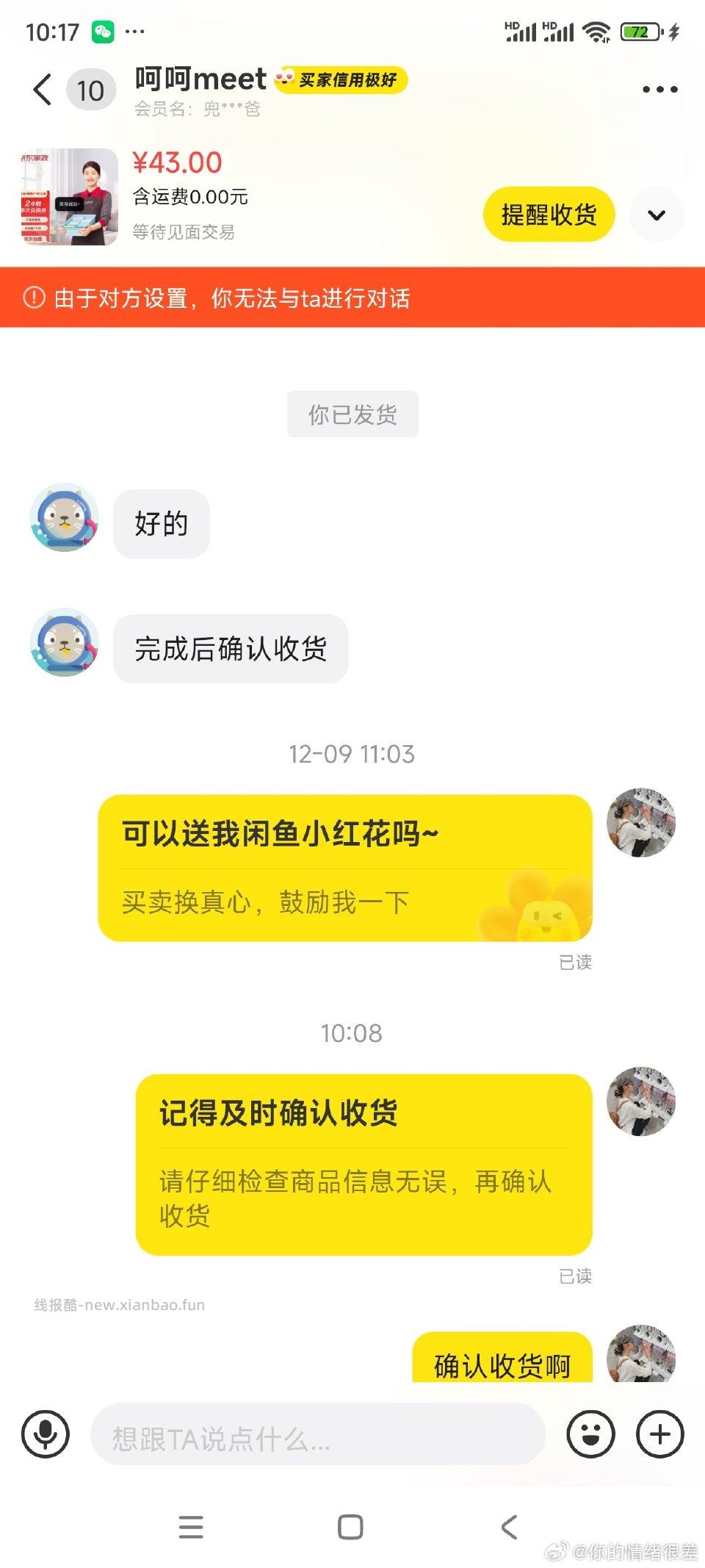Tap the 确认收货啊 sent message bubble
Image resolution: width=705 pixels, height=1568 pixels.
[x=502, y=1364]
